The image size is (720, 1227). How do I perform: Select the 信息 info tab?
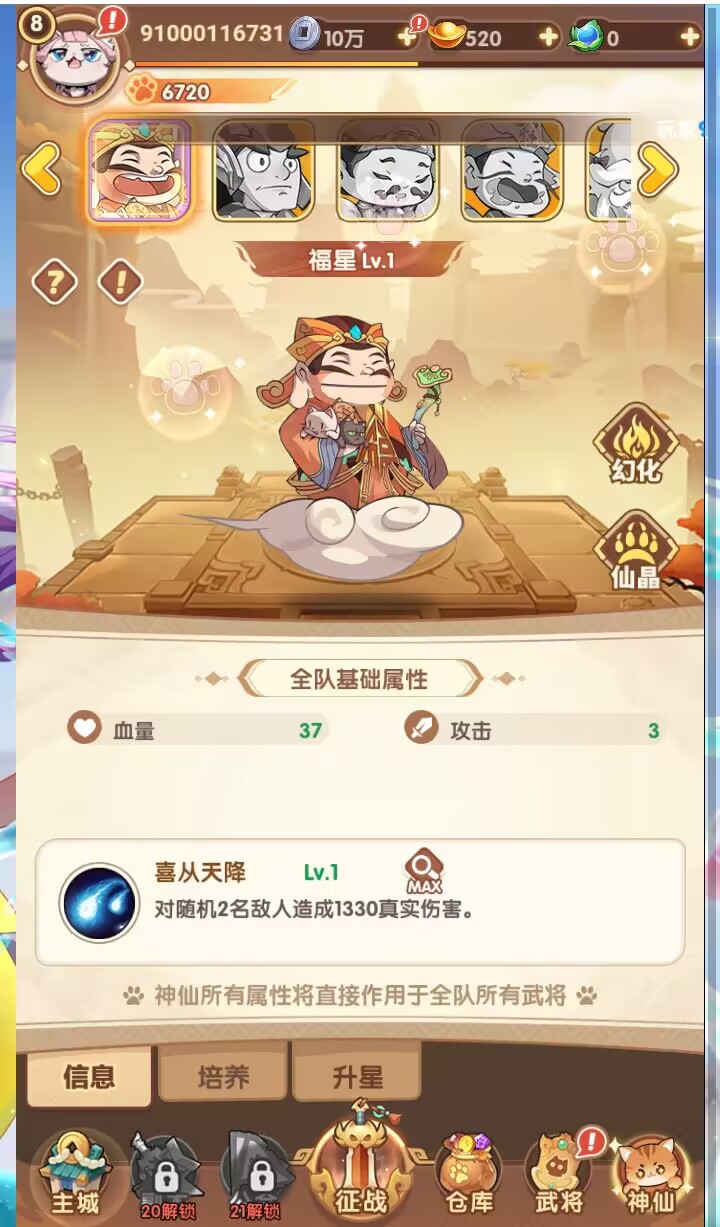(89, 1076)
